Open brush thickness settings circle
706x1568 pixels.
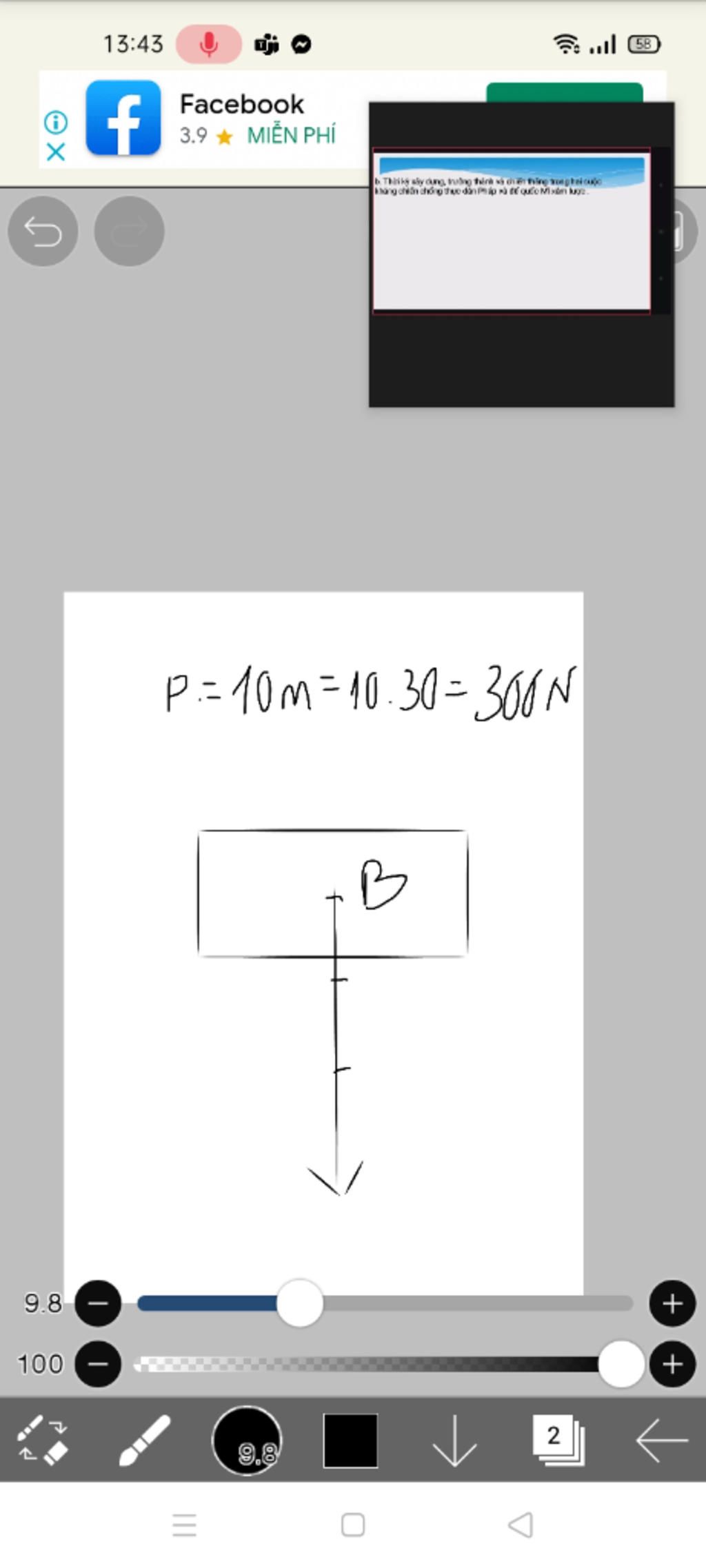(x=247, y=1439)
